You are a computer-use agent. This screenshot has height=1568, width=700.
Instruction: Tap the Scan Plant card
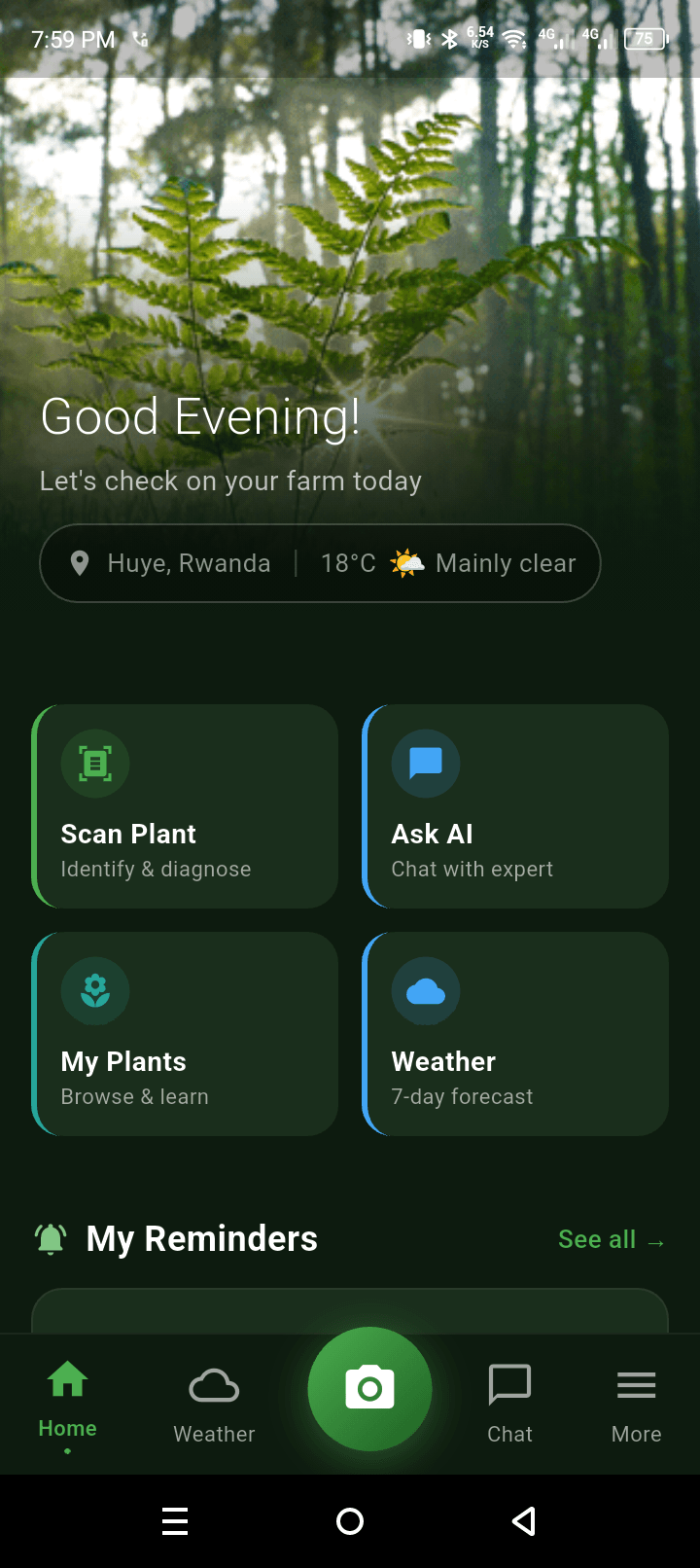pyautogui.click(x=185, y=806)
